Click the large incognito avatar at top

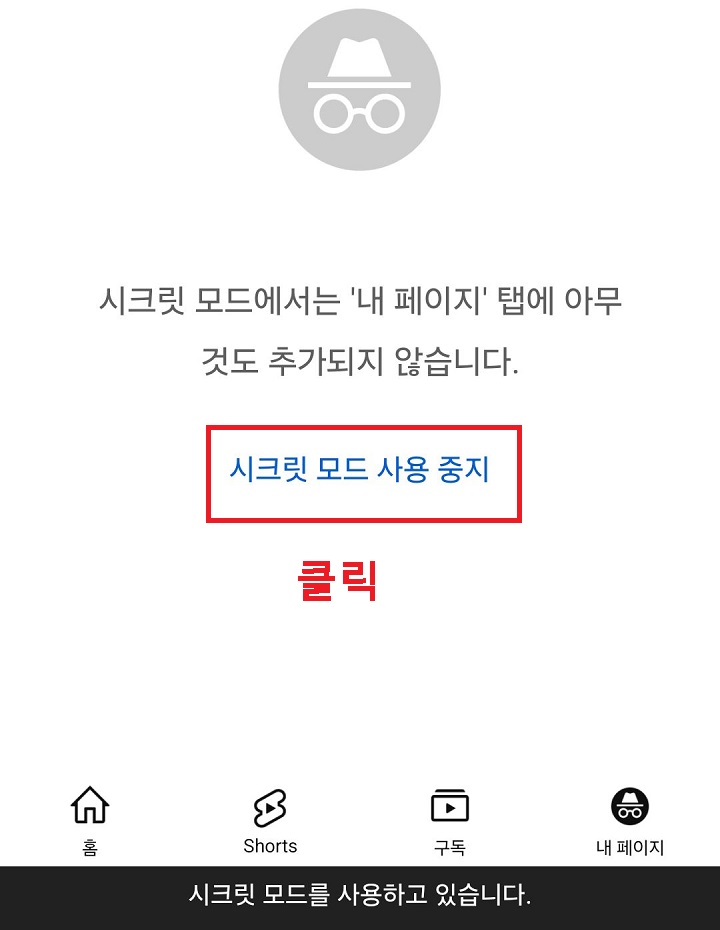360,88
